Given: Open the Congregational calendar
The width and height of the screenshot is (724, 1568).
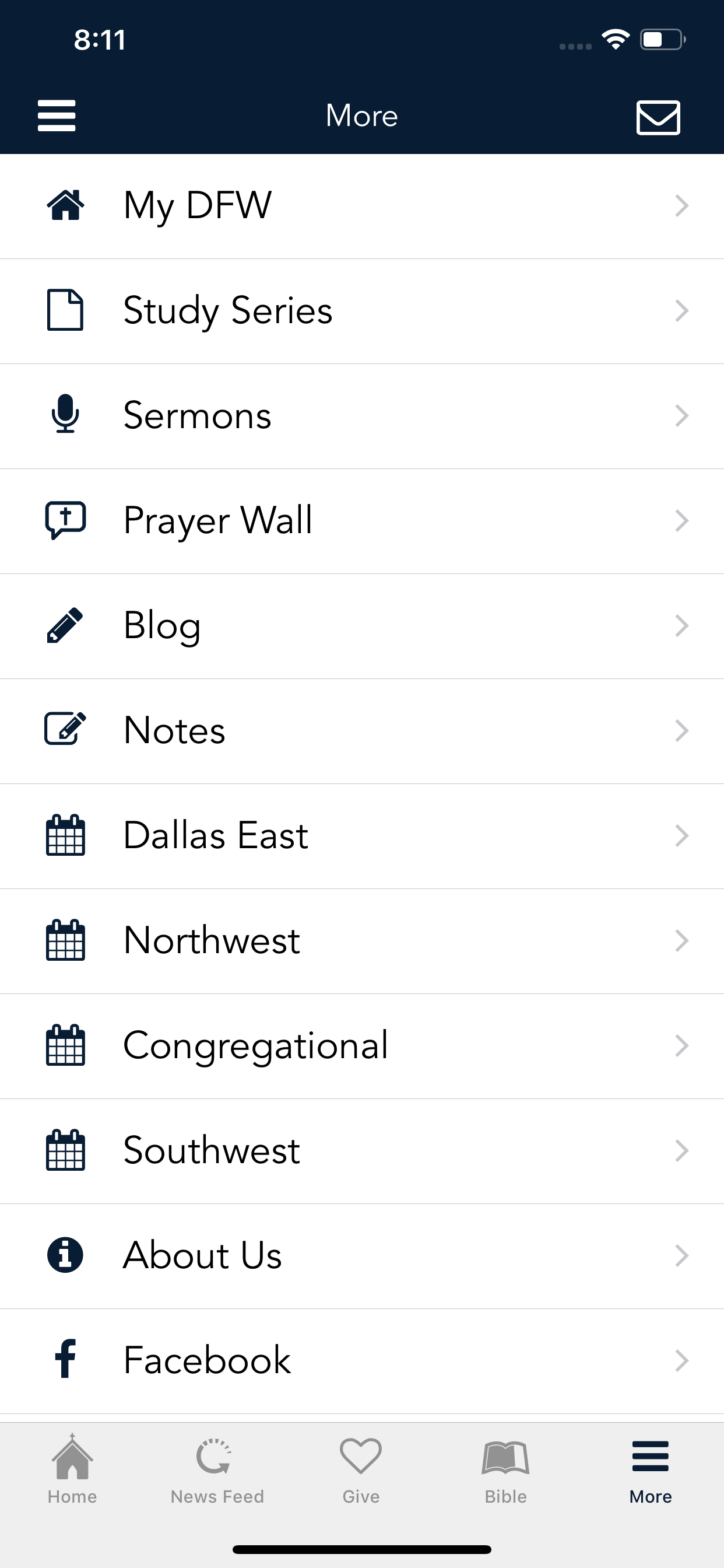Looking at the screenshot, I should pyautogui.click(x=362, y=1046).
